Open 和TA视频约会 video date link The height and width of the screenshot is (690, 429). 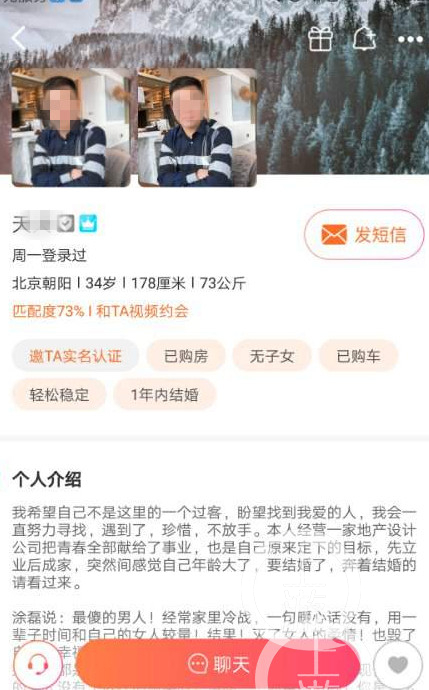(142, 311)
